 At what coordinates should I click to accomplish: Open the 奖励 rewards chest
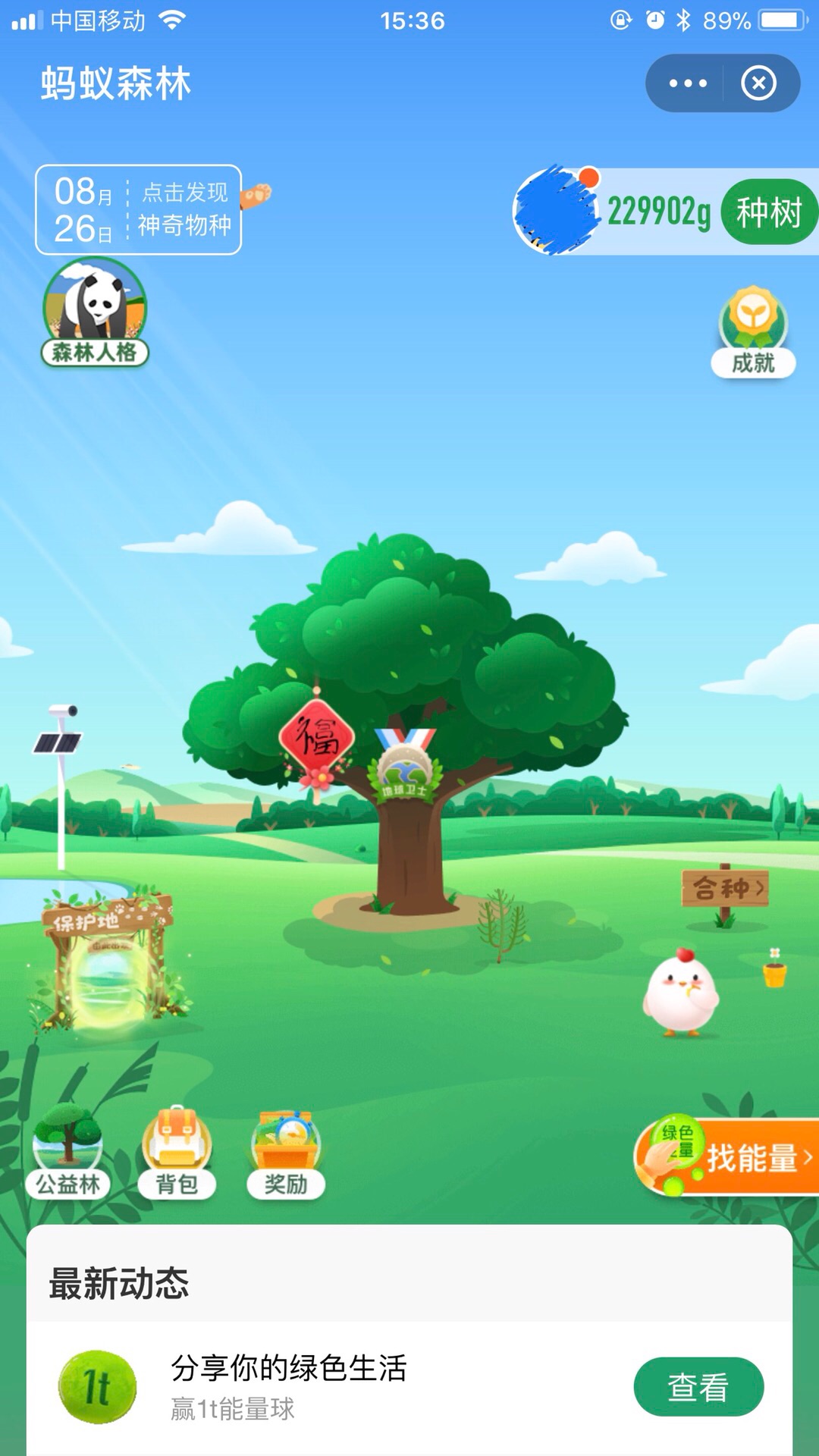click(x=286, y=1152)
